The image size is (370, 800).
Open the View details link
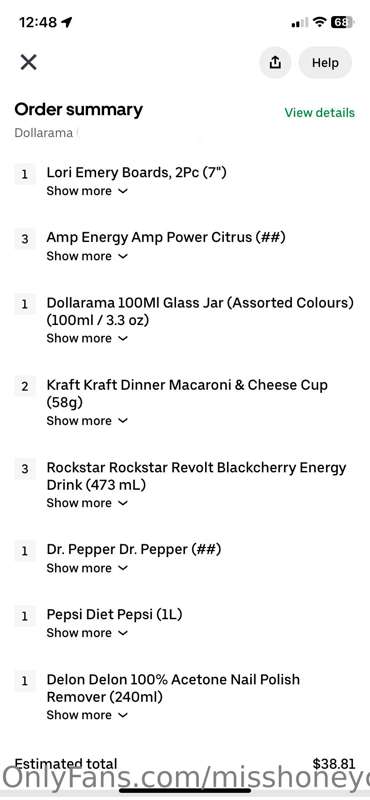pyautogui.click(x=319, y=113)
